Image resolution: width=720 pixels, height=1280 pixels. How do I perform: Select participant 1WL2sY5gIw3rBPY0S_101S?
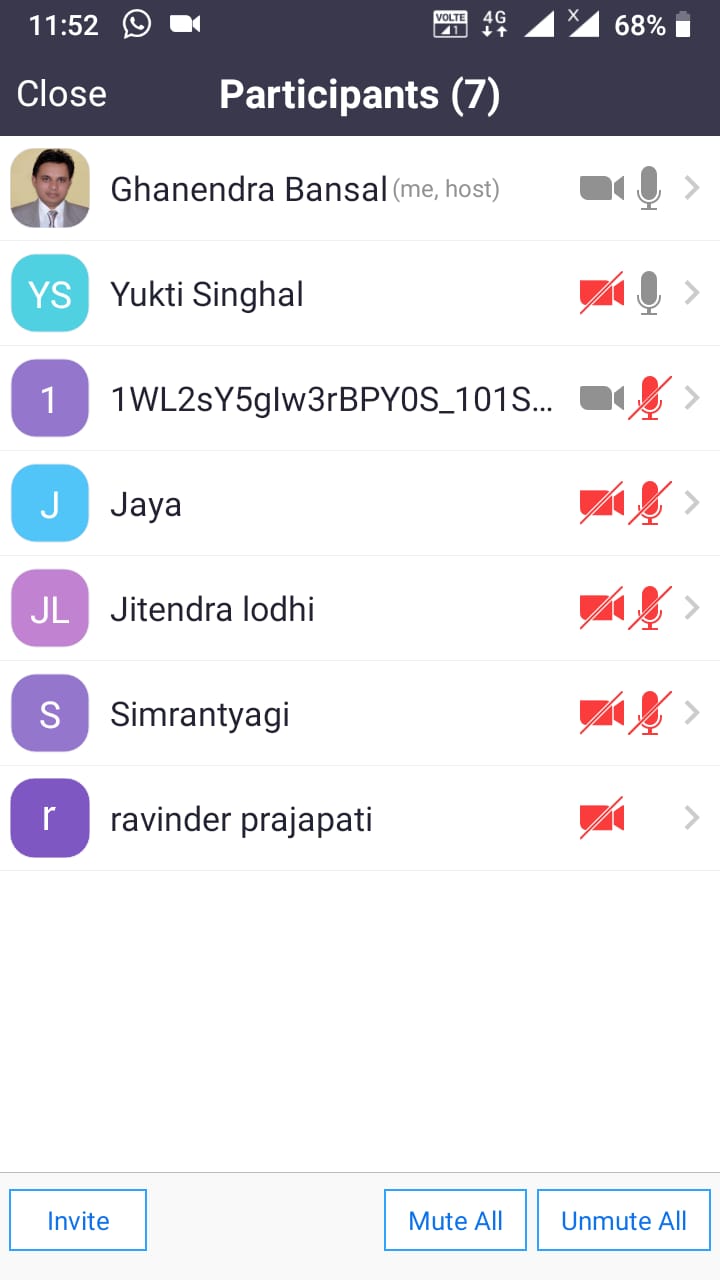pyautogui.click(x=360, y=398)
